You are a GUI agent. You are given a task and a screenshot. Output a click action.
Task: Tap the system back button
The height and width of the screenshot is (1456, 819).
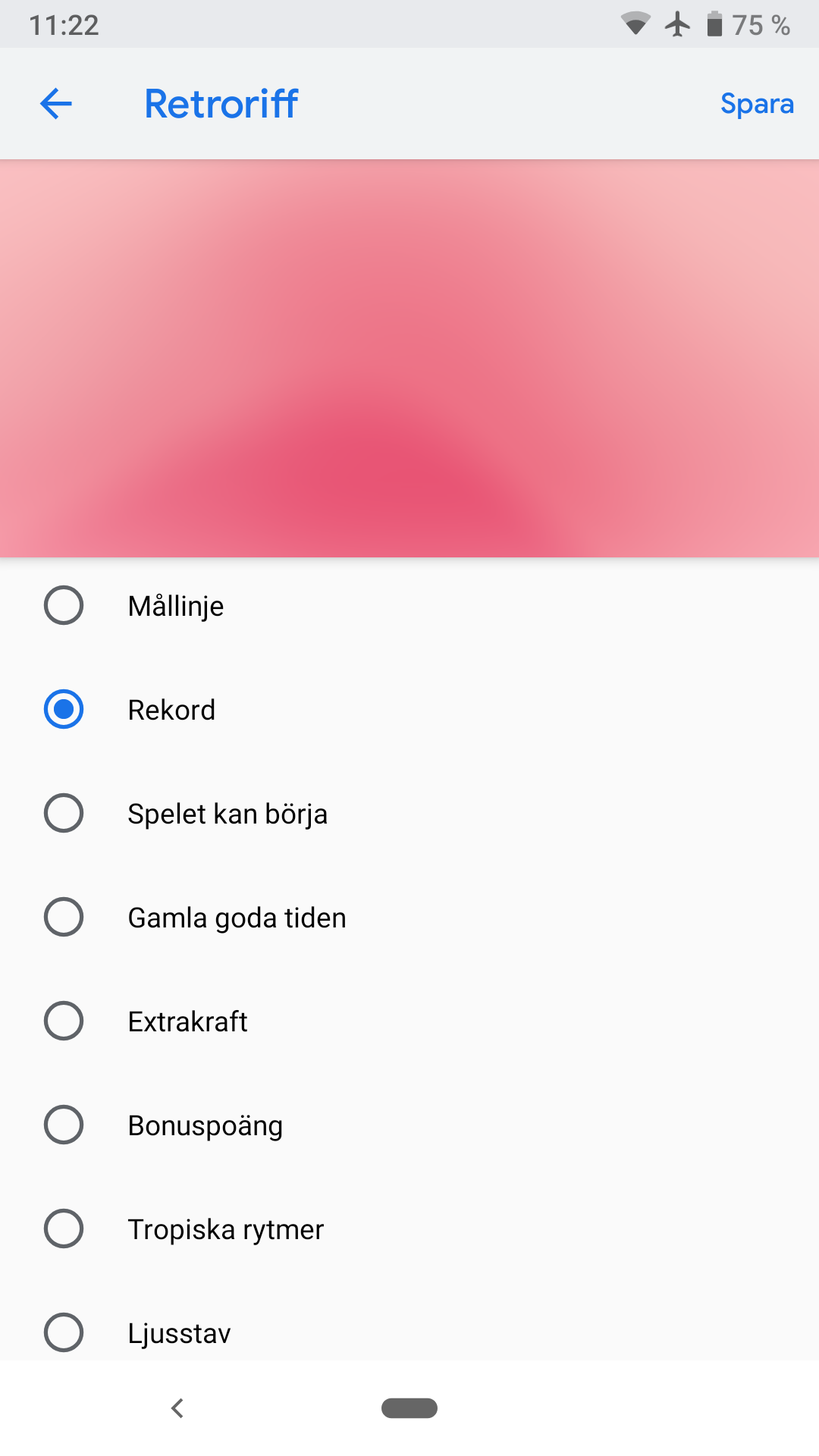click(177, 1408)
